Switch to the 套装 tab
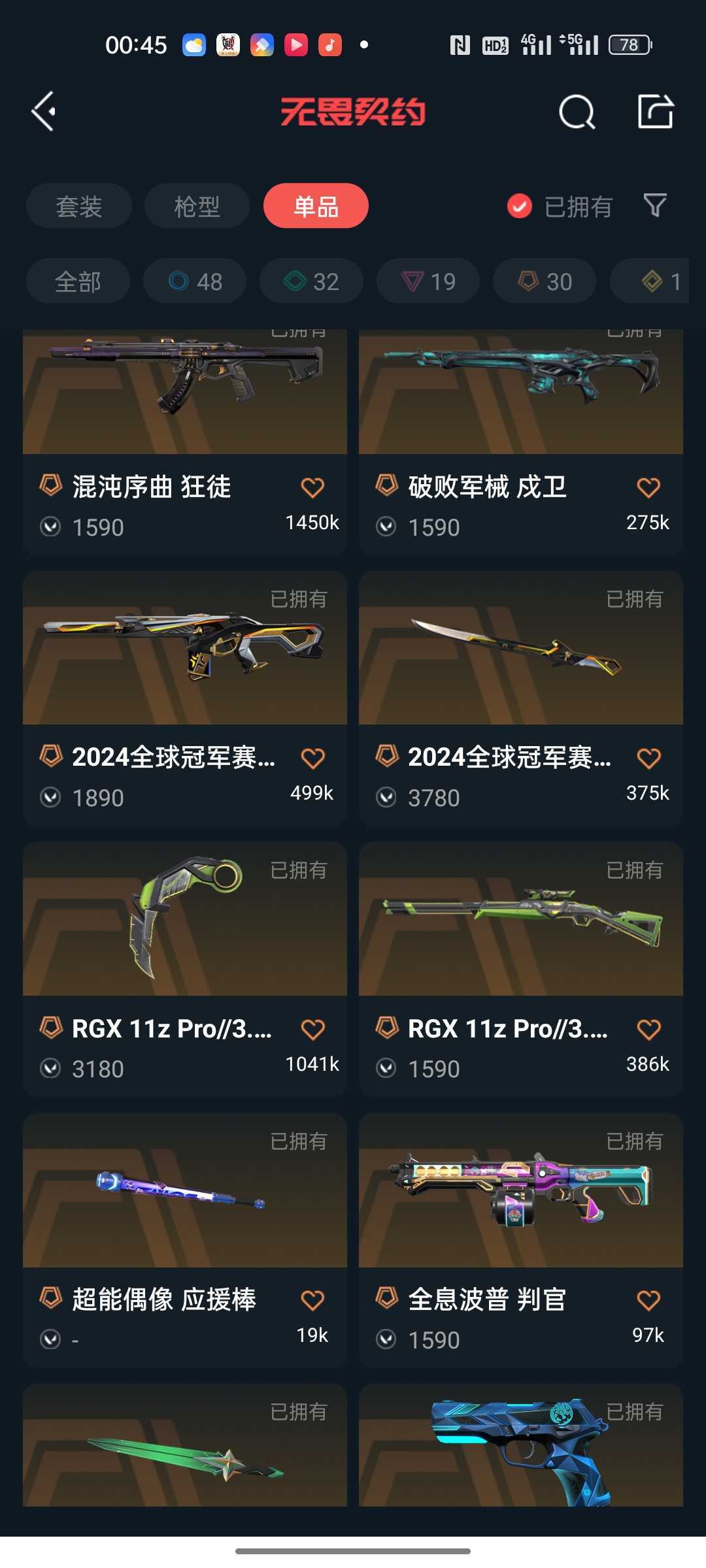The width and height of the screenshot is (706, 1568). (x=79, y=206)
